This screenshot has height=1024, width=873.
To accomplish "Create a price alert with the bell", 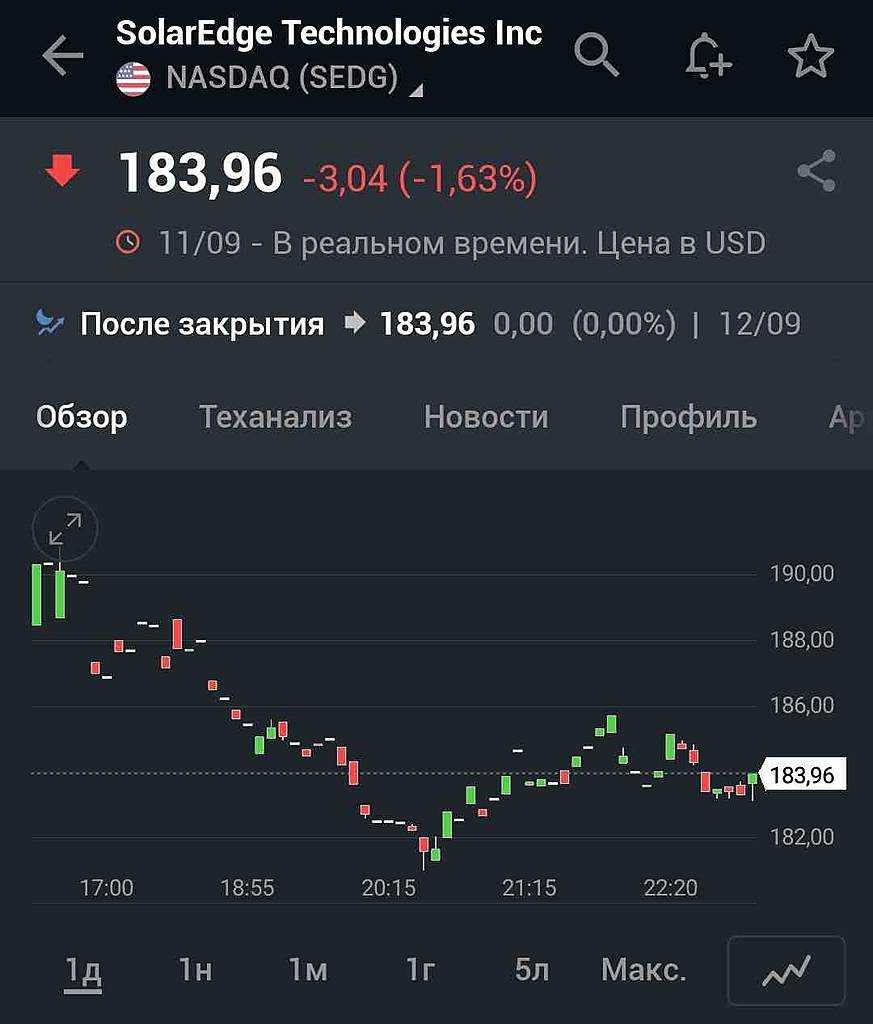I will [x=707, y=56].
